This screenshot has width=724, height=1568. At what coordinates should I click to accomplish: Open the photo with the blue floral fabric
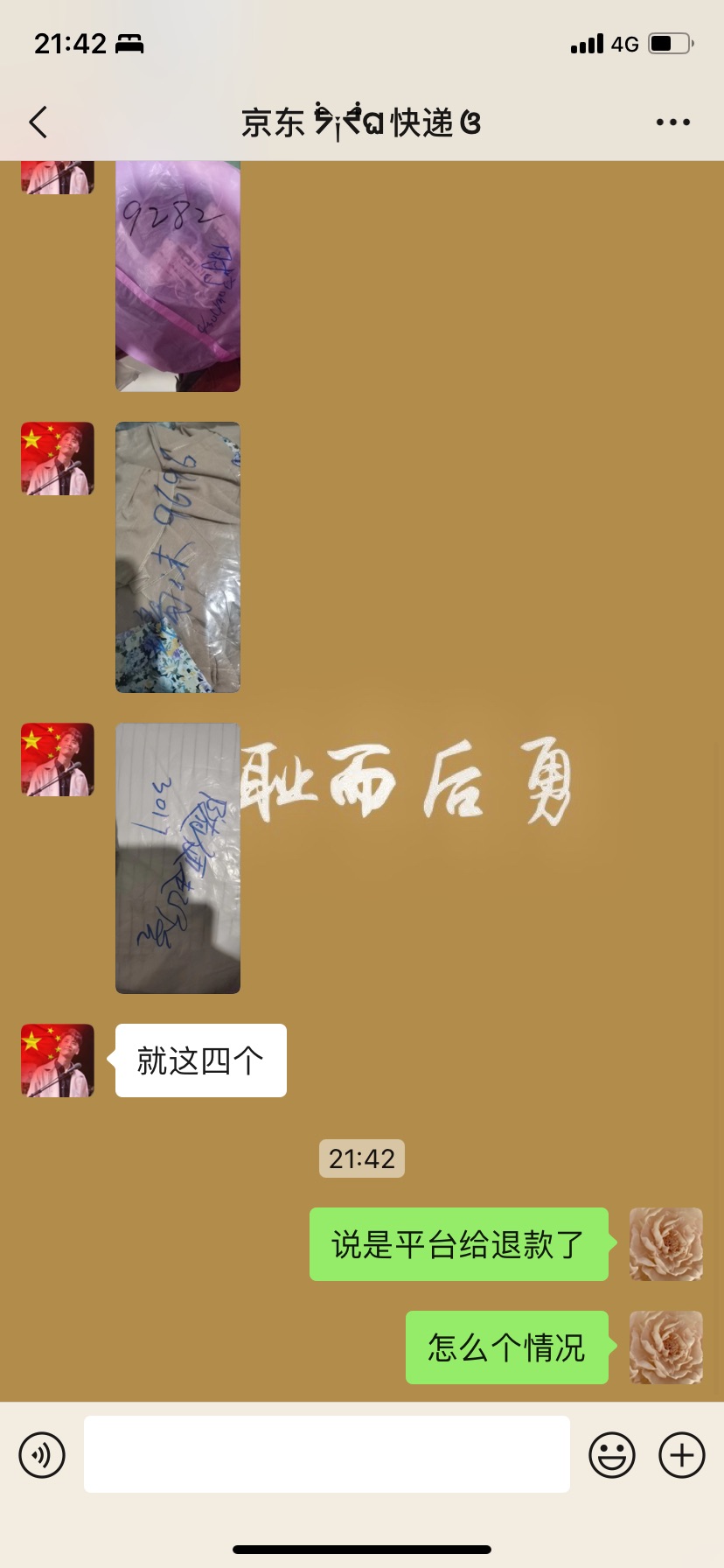click(x=178, y=557)
